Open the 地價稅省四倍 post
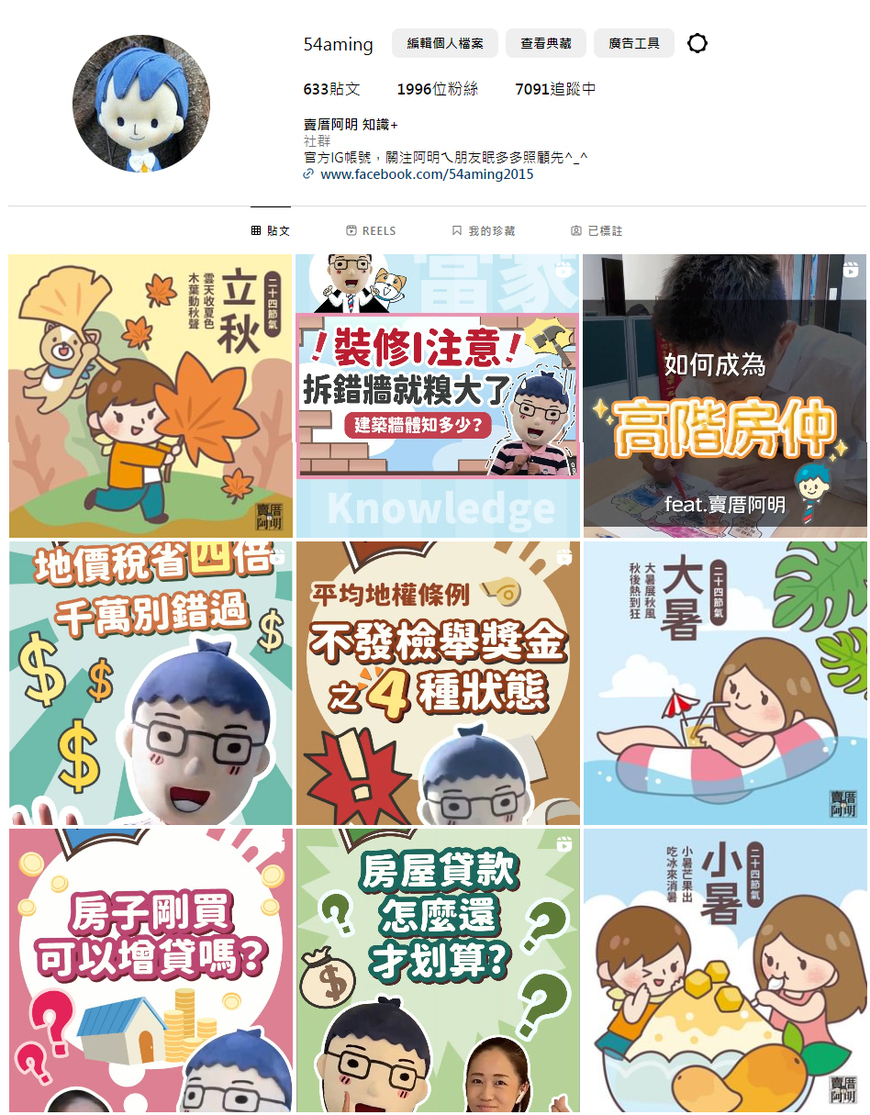The width and height of the screenshot is (870, 1115). coord(150,683)
